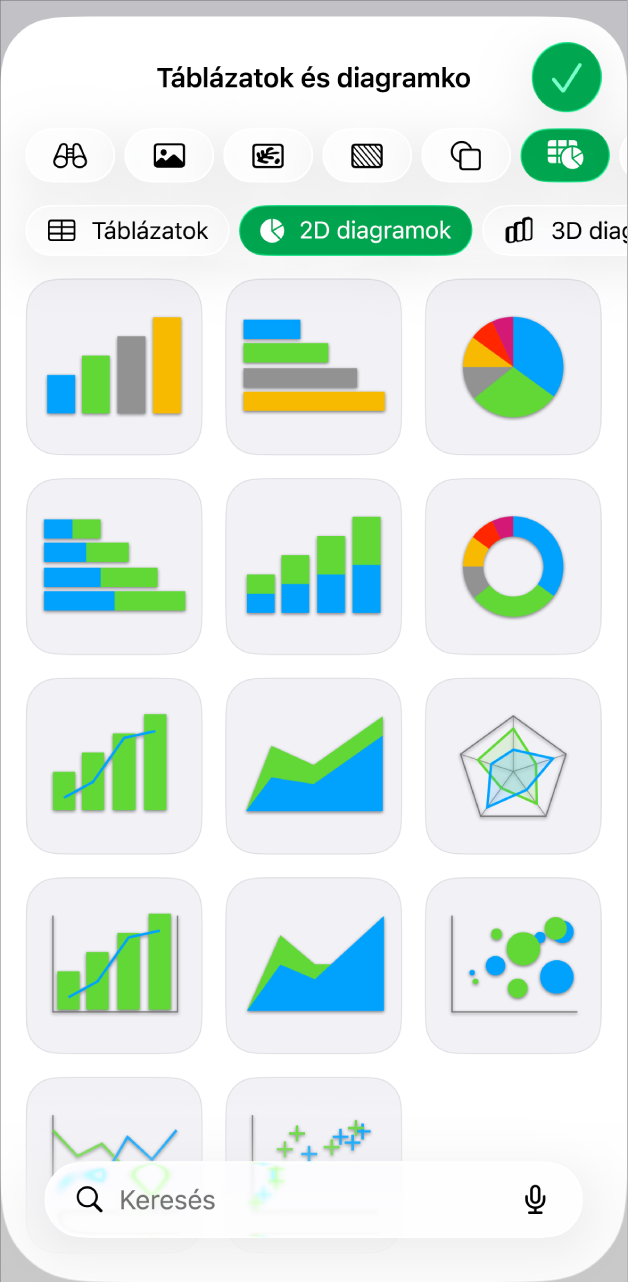Add the donut chart
The image size is (628, 1282).
[x=514, y=566]
